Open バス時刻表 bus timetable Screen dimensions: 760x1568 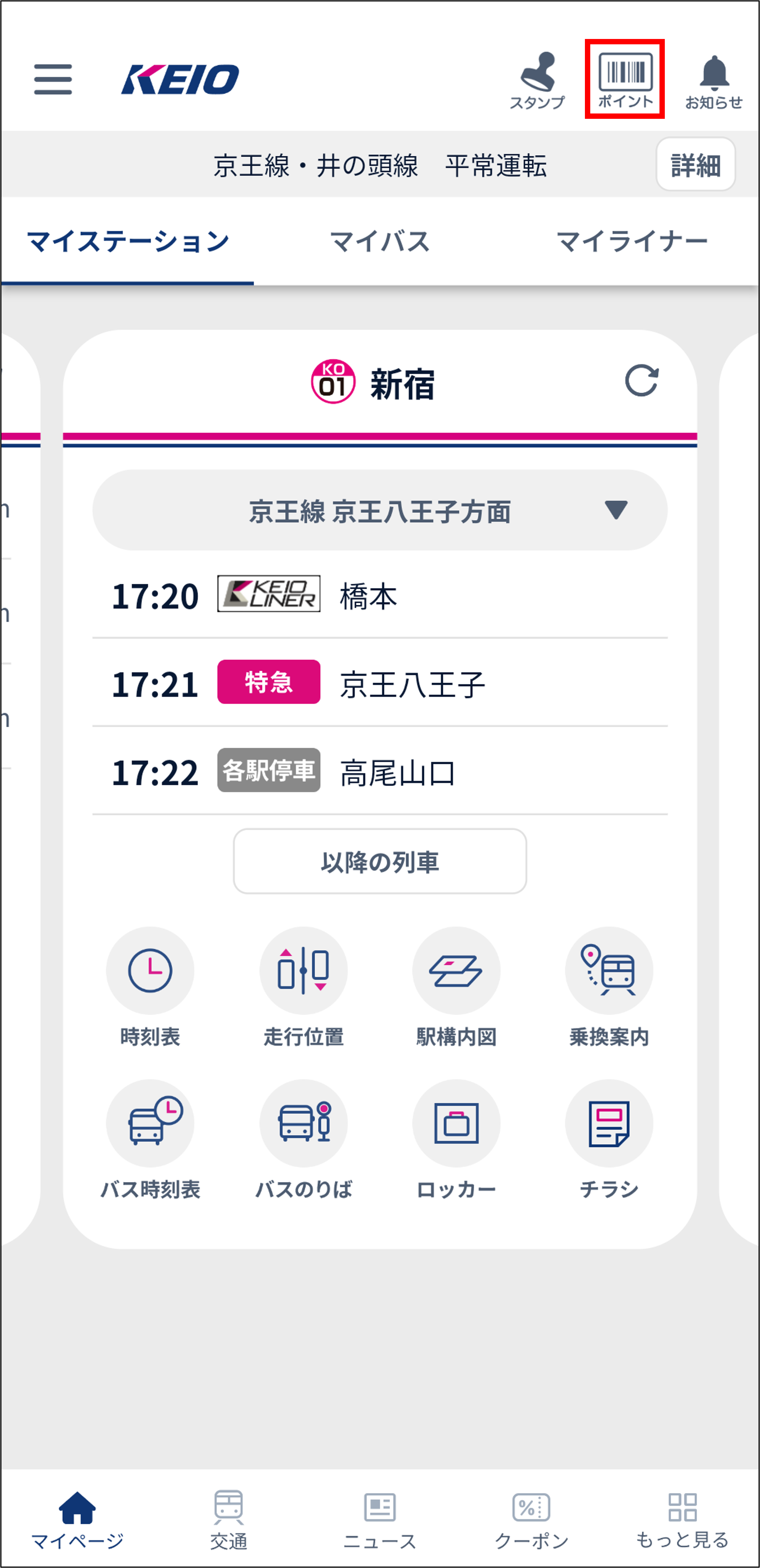point(150,1139)
